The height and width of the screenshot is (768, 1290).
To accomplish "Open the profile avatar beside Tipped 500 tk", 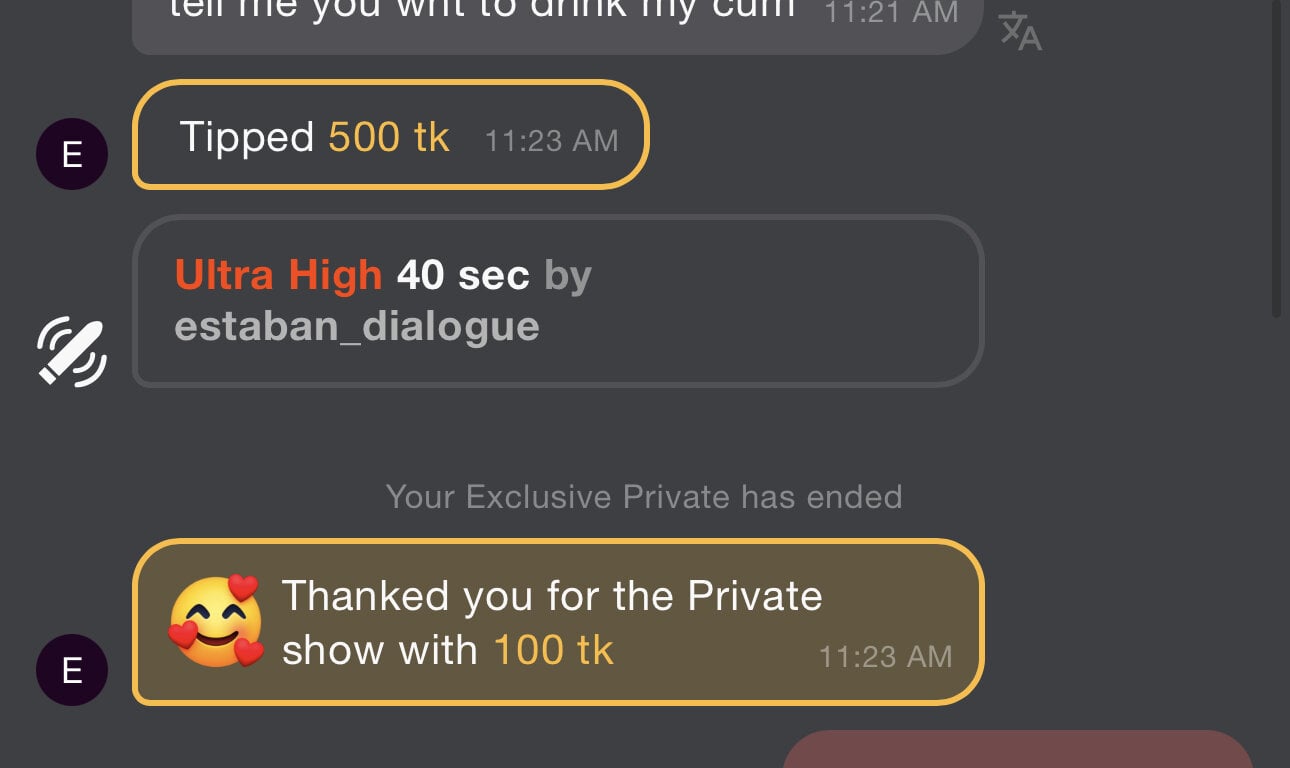I will coord(72,154).
